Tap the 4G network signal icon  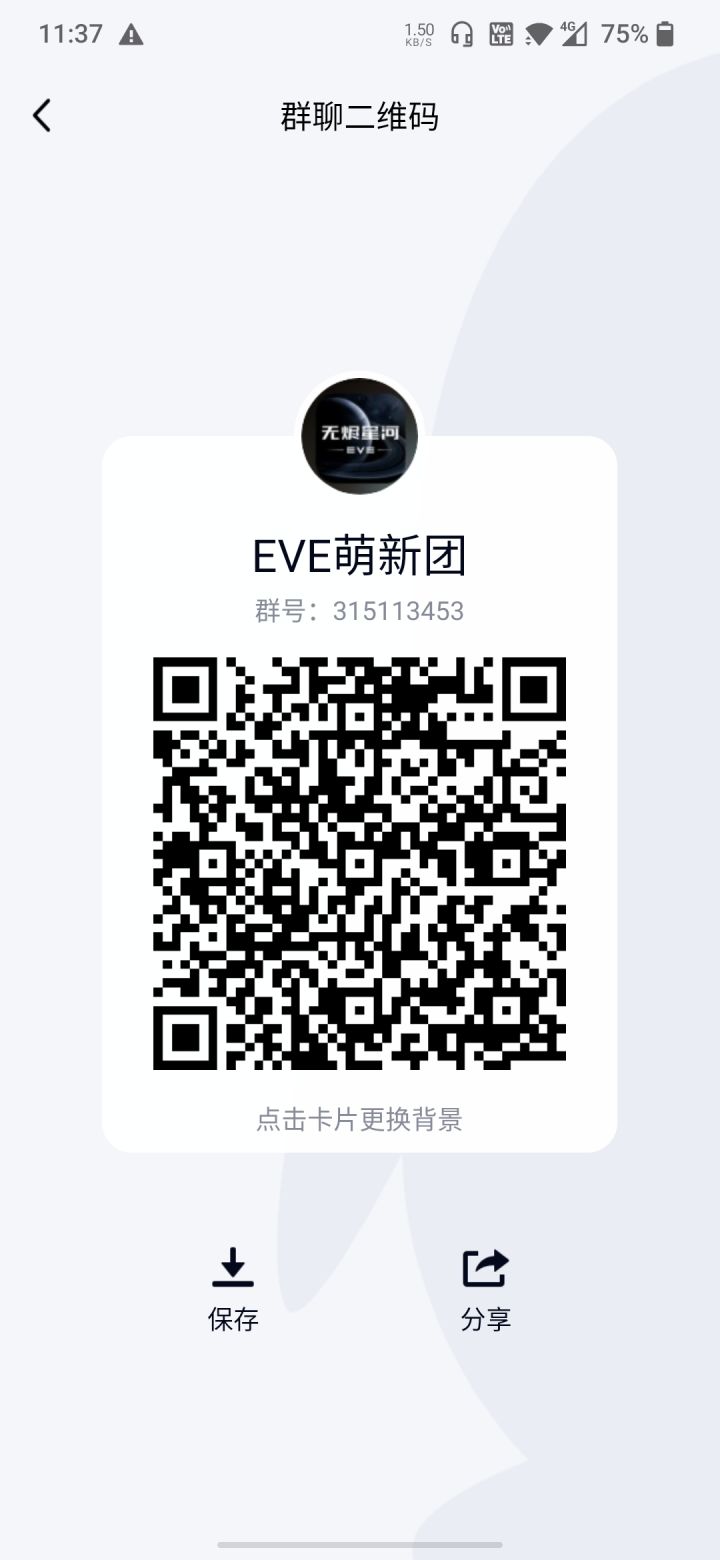[x=573, y=33]
